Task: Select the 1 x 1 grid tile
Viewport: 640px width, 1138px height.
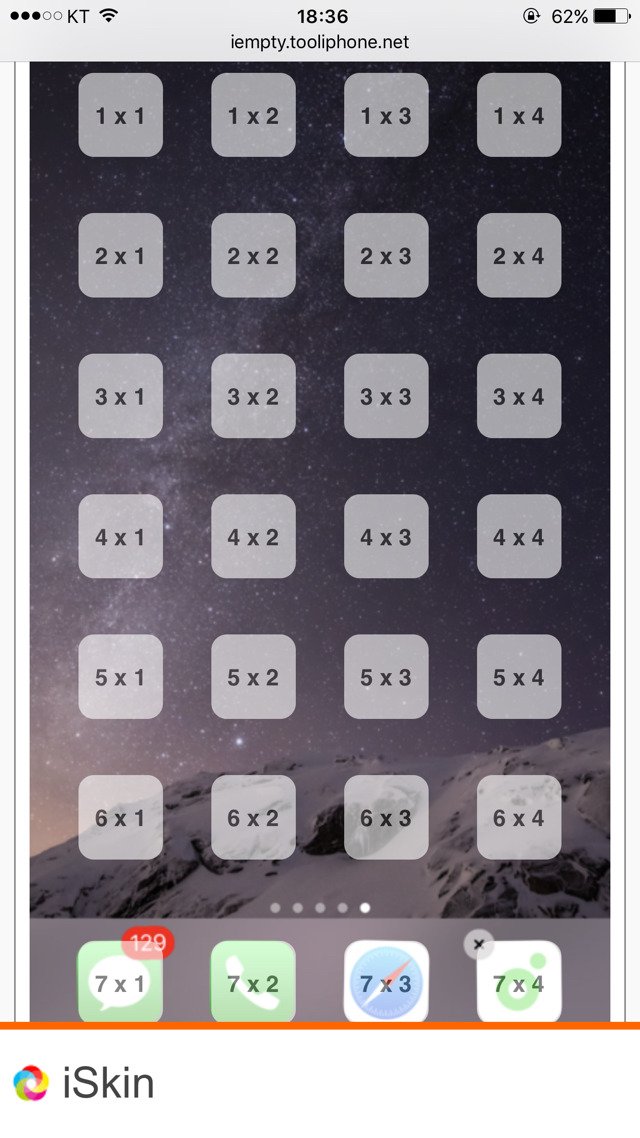Action: (120, 115)
